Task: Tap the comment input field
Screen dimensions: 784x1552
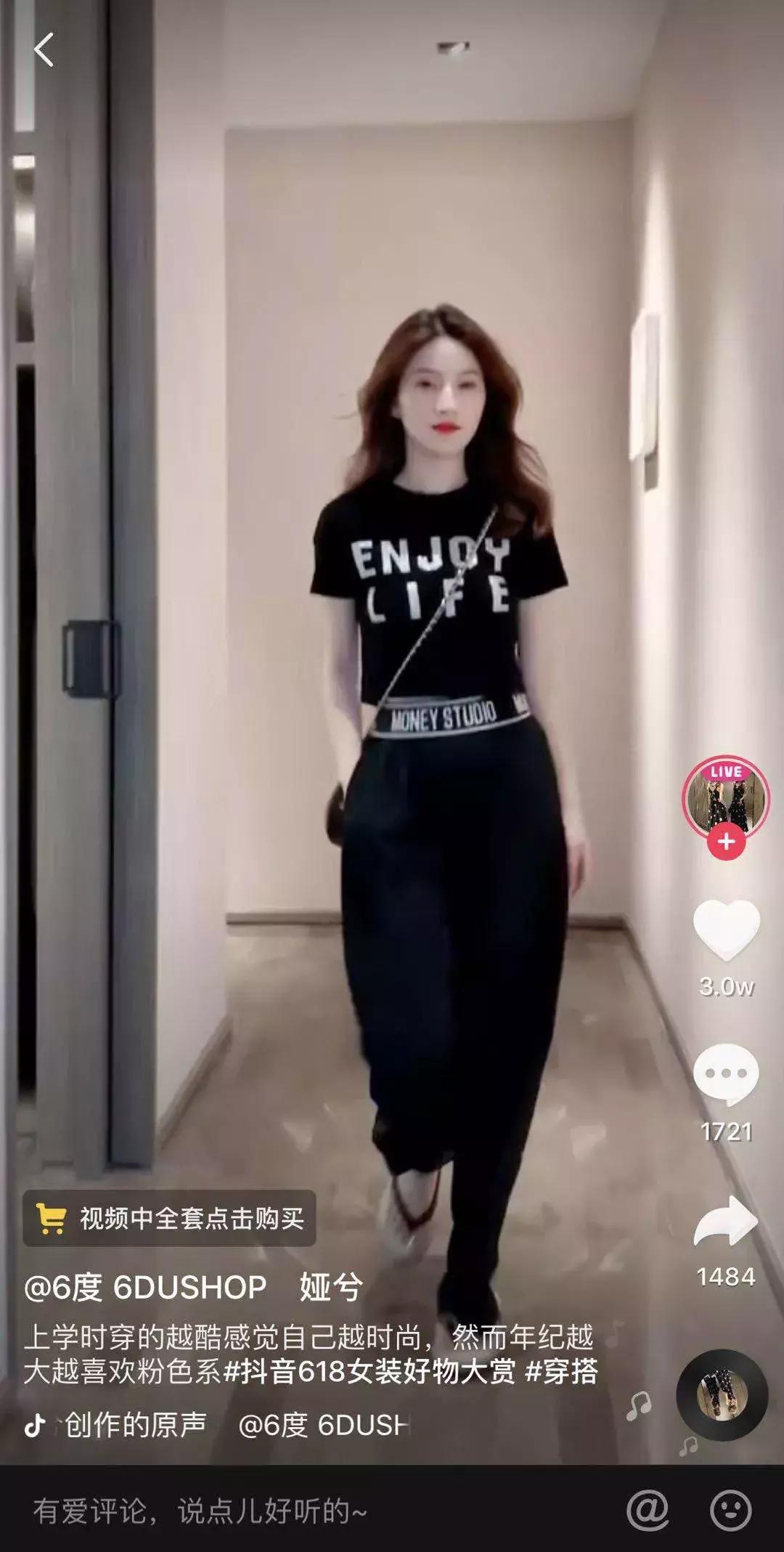Action: click(290, 1512)
